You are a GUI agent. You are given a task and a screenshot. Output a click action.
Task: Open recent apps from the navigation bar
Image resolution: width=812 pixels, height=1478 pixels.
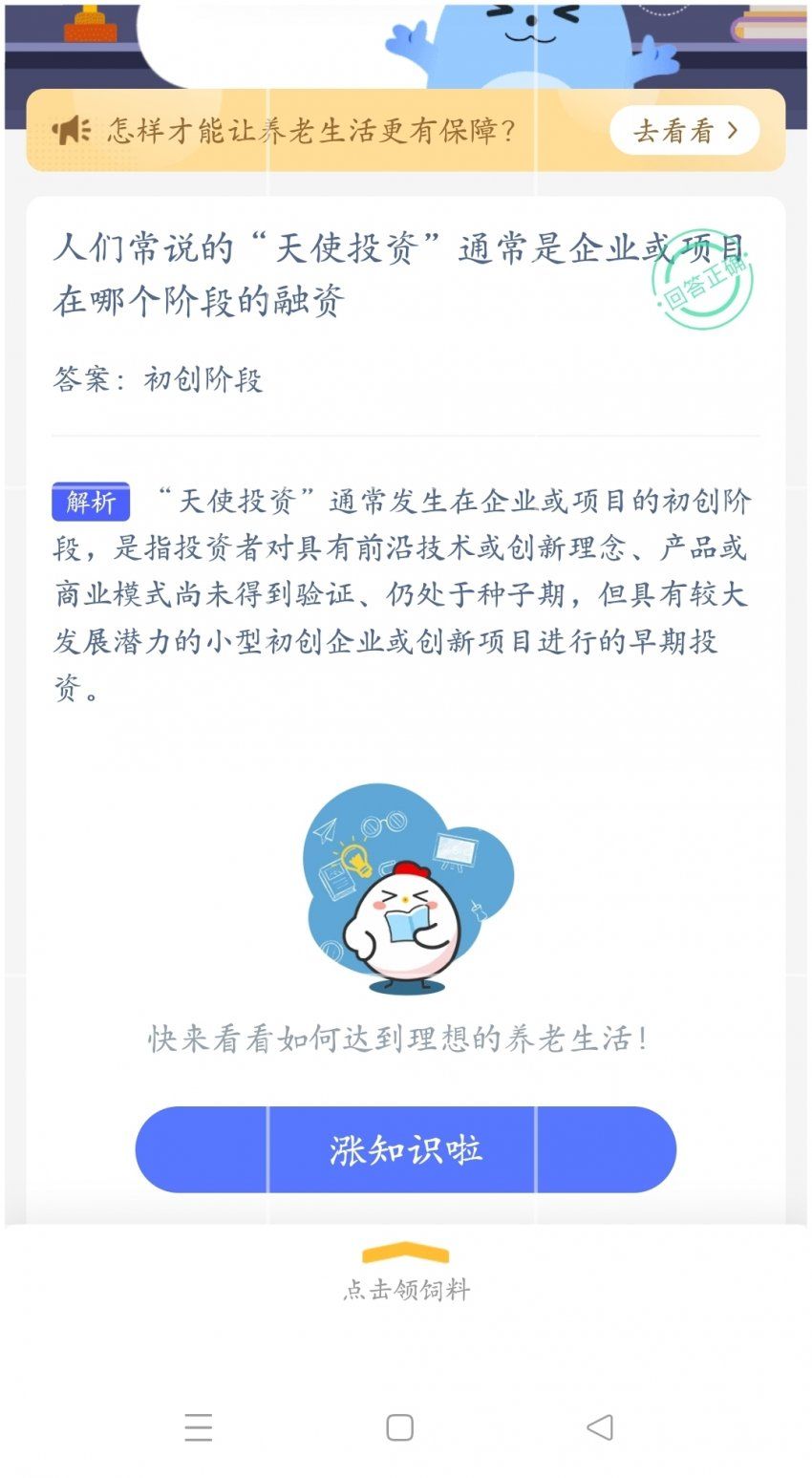click(199, 1427)
